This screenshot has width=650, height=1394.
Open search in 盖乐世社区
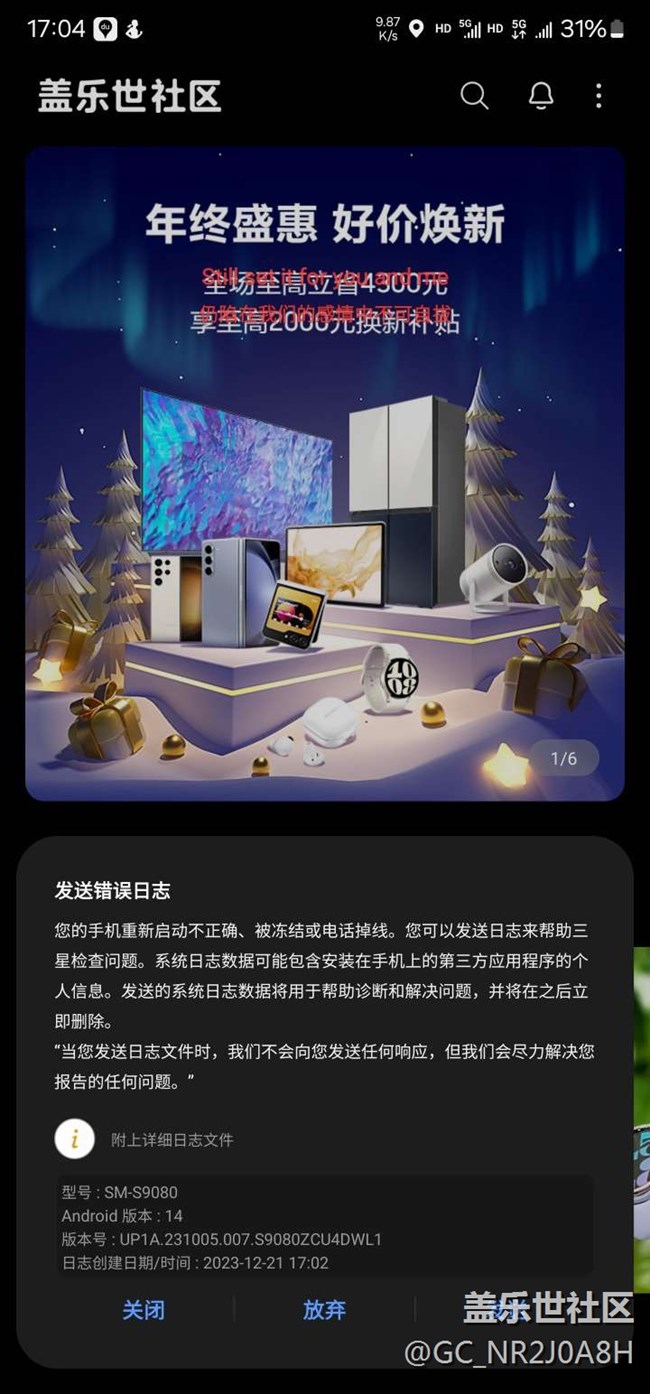(x=474, y=96)
